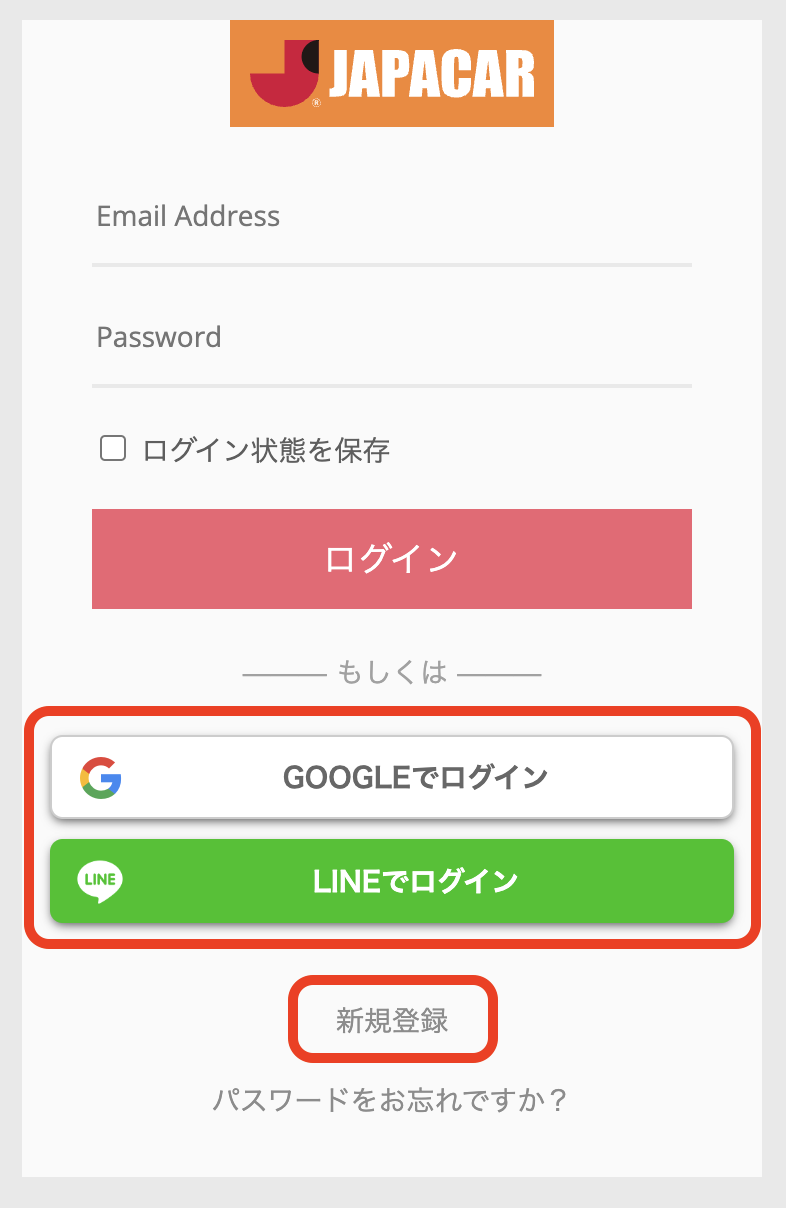Tap the red ログイン button
This screenshot has height=1208, width=786.
tap(391, 559)
